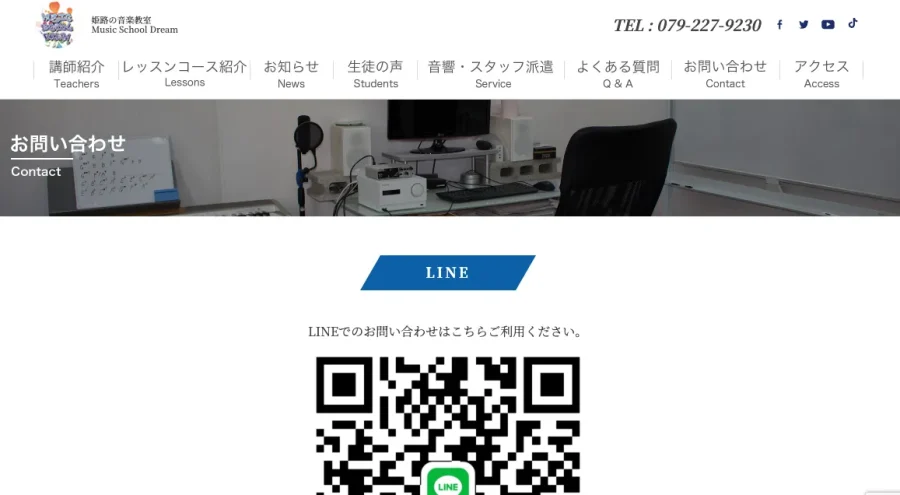The height and width of the screenshot is (495, 900).
Task: Open 音響・スタッフ派遣 Service page
Action: pos(491,74)
